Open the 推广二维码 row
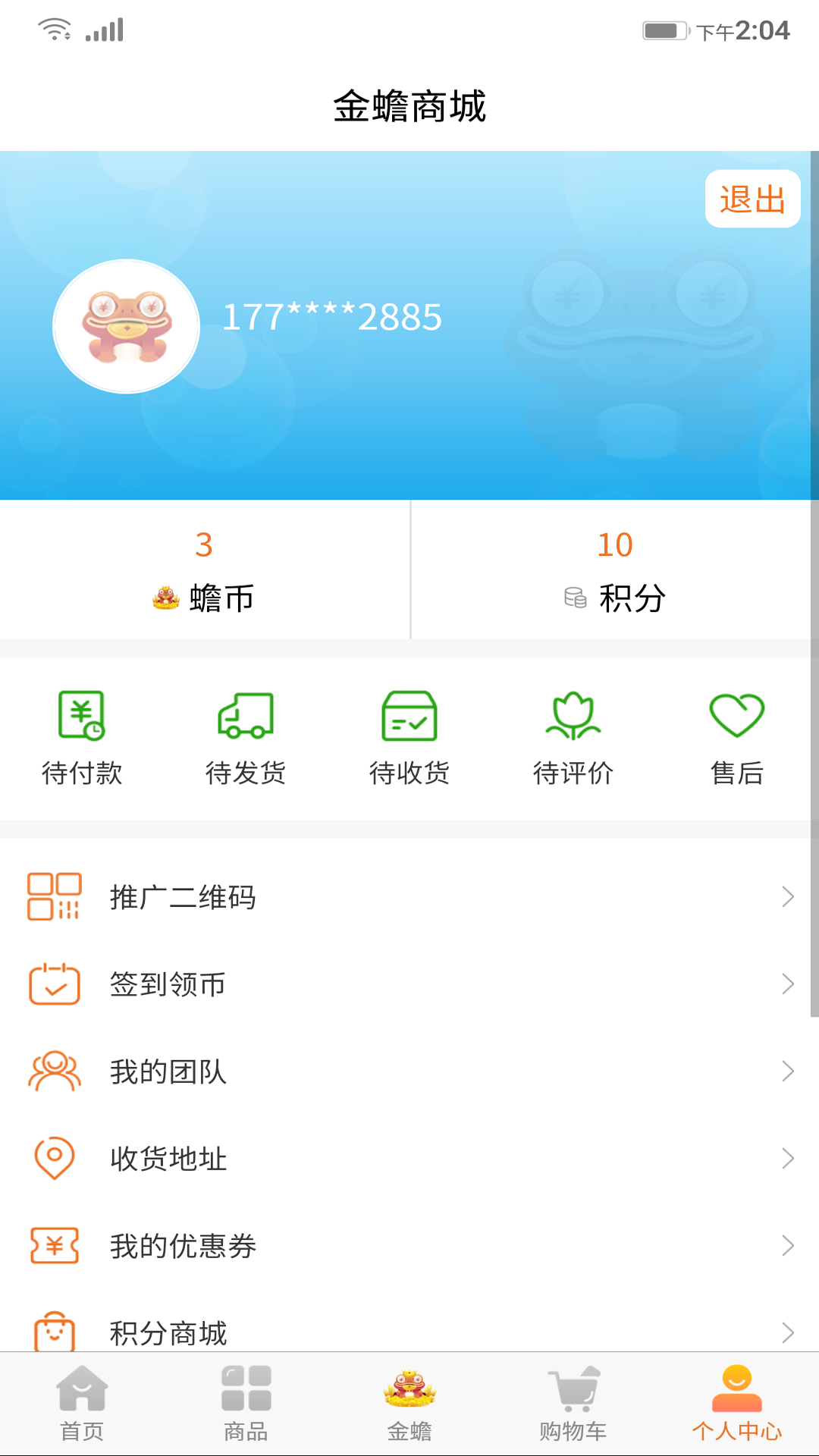Viewport: 819px width, 1456px height. pos(409,897)
